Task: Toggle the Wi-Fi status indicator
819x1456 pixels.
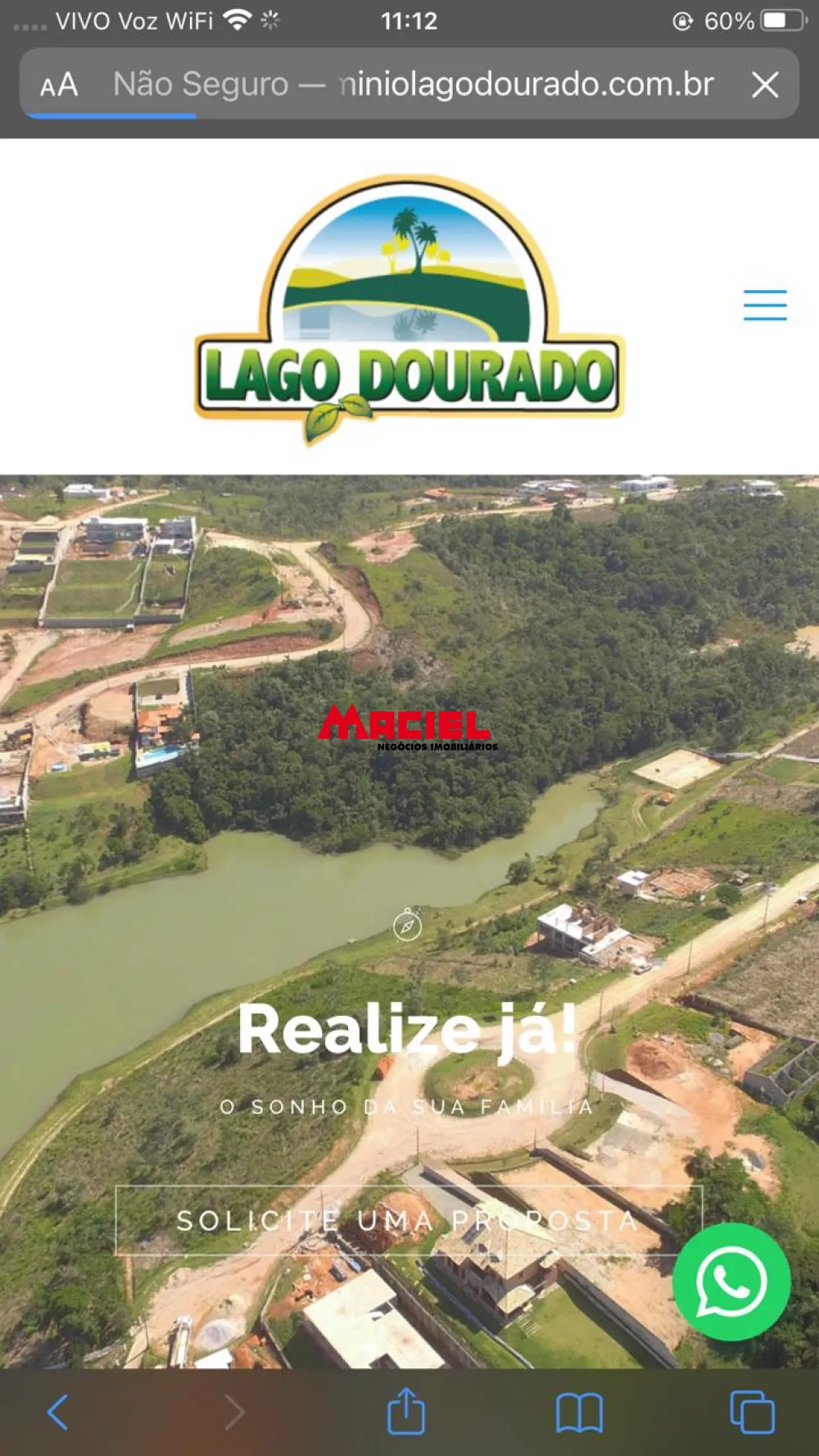Action: click(237, 20)
